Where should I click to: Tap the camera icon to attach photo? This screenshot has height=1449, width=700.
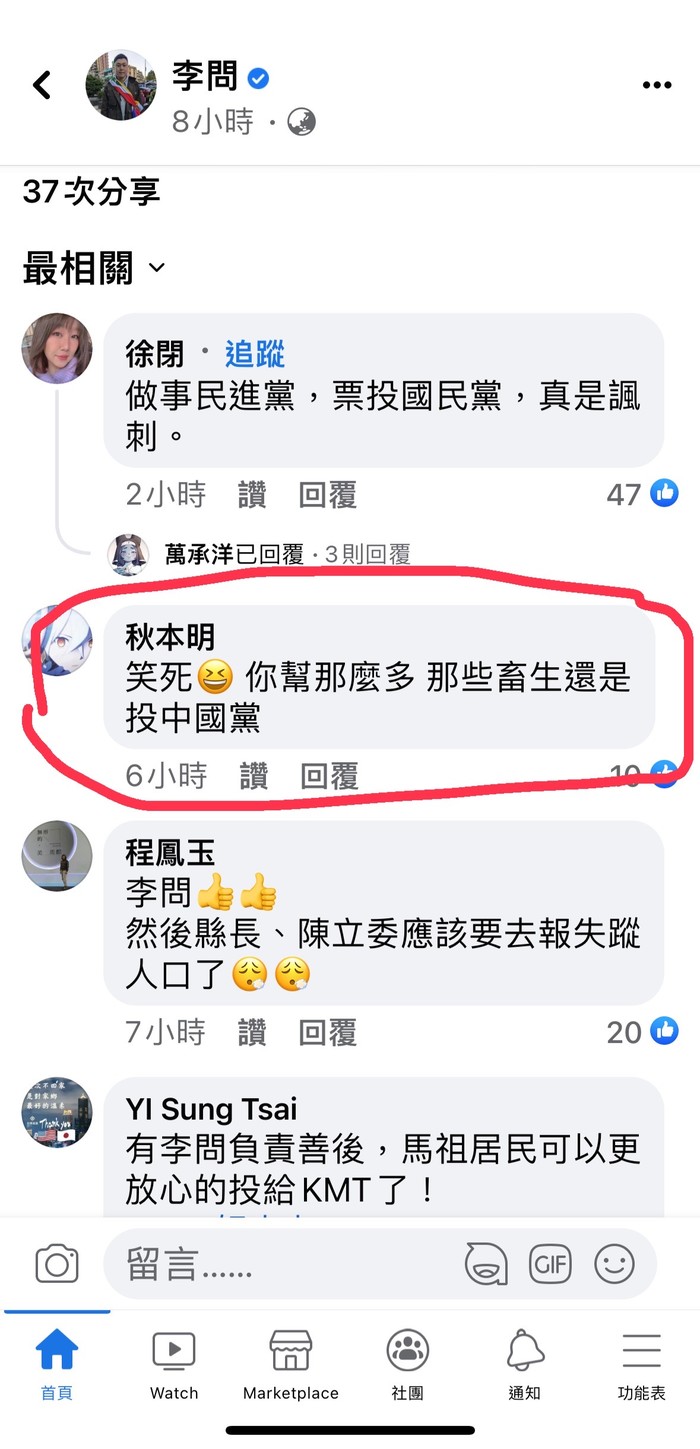click(x=57, y=1264)
